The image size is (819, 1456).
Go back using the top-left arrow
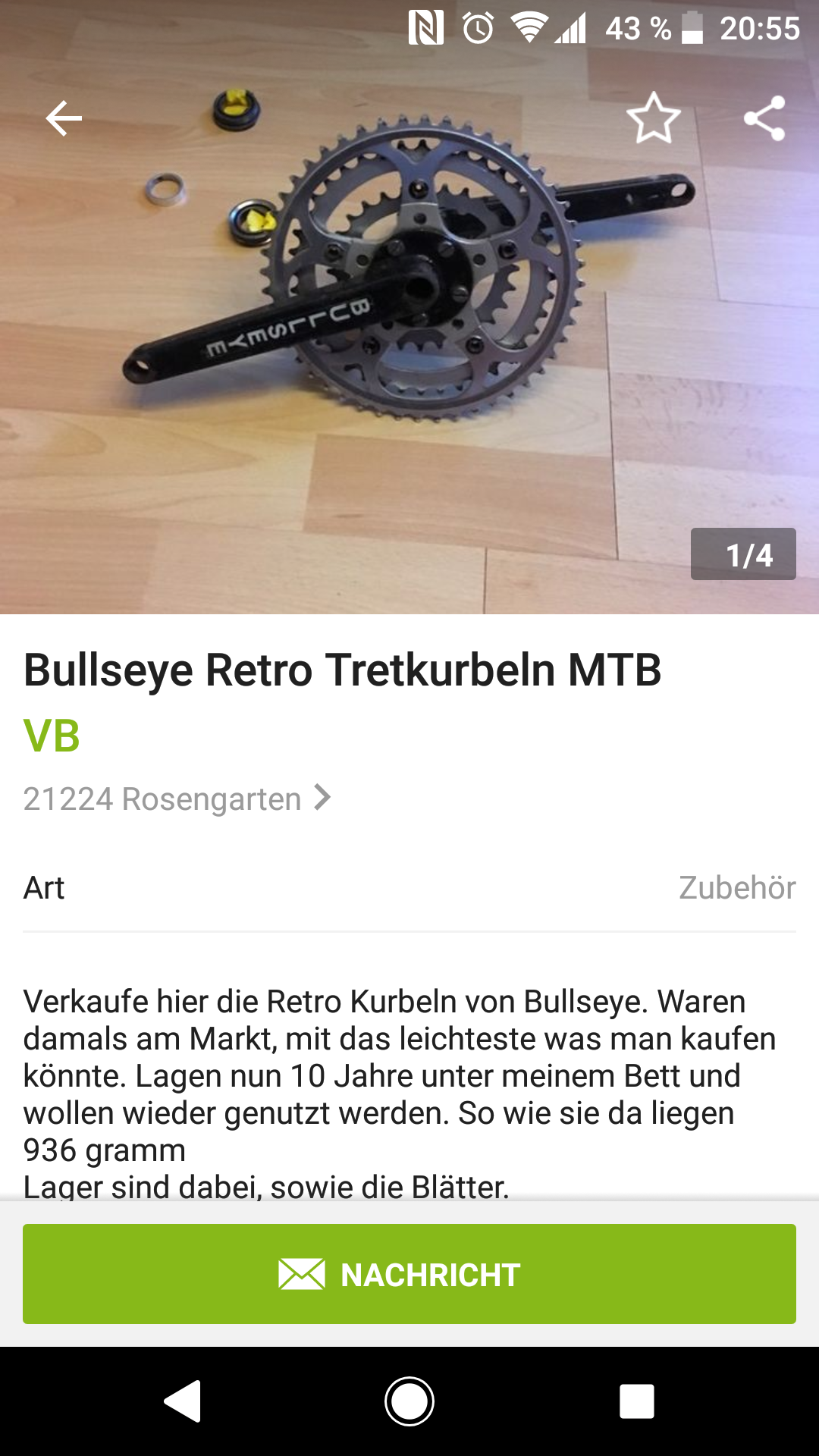point(64,118)
